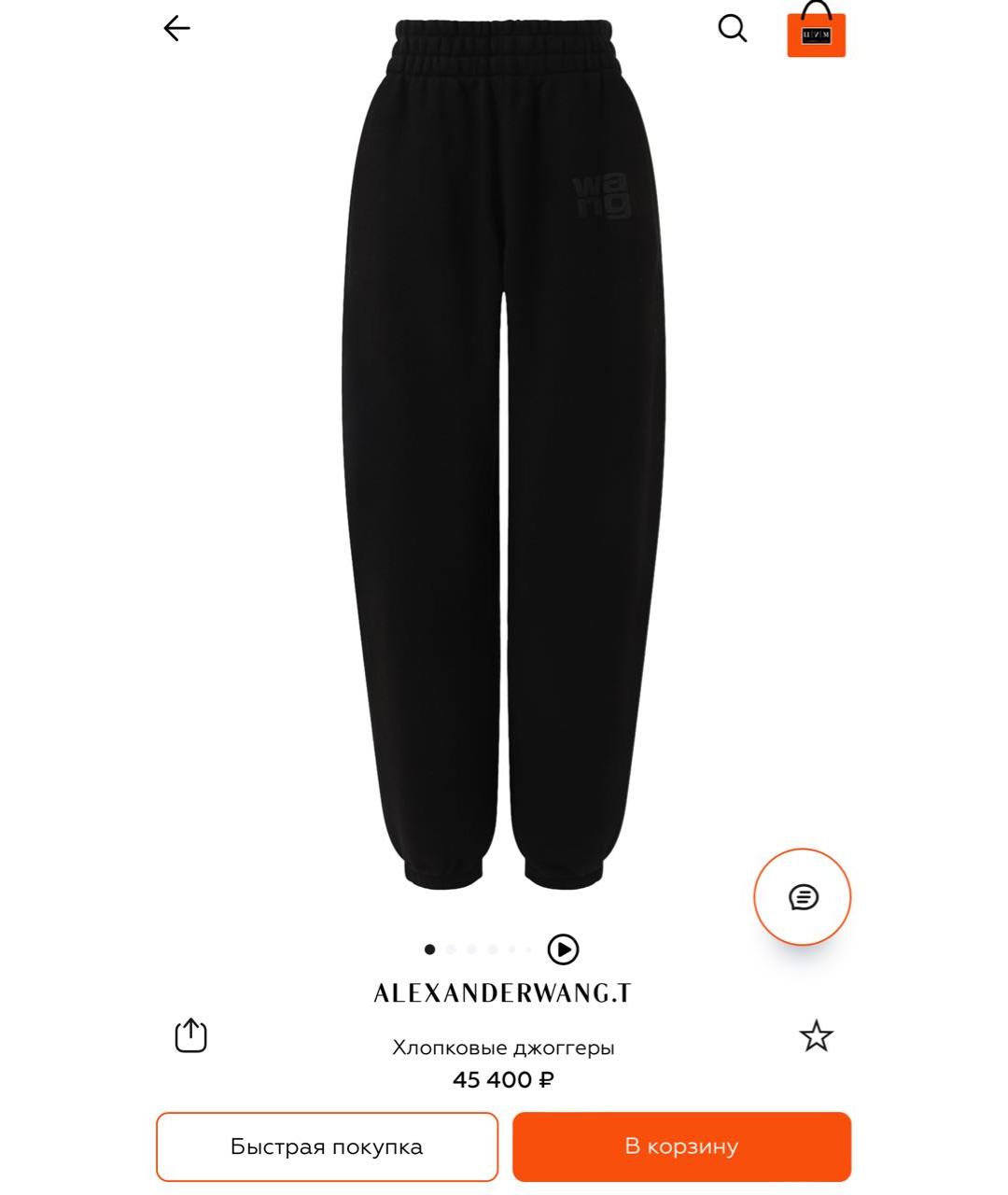Open product search via magnifier icon
This screenshot has width=1008, height=1195.
click(732, 28)
